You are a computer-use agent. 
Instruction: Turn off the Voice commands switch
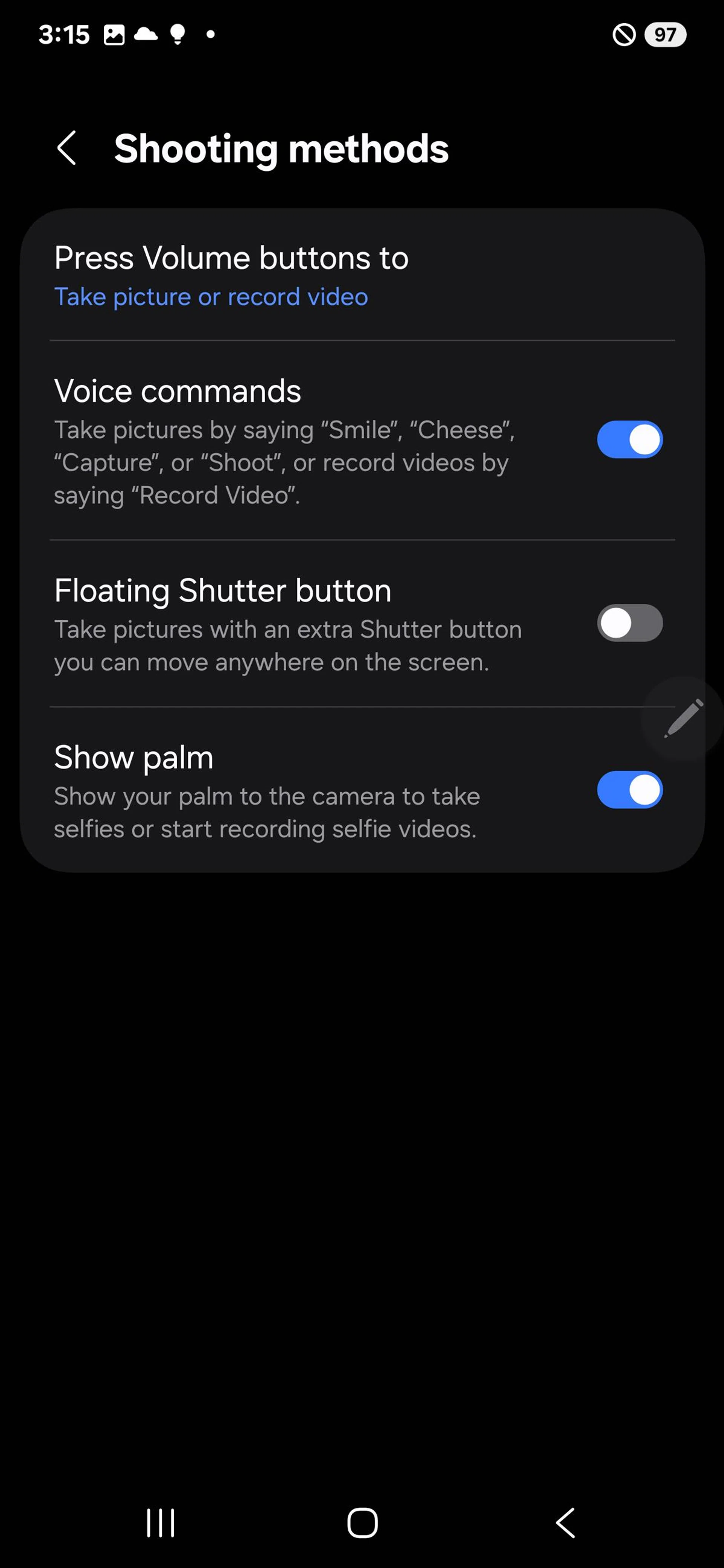tap(629, 439)
